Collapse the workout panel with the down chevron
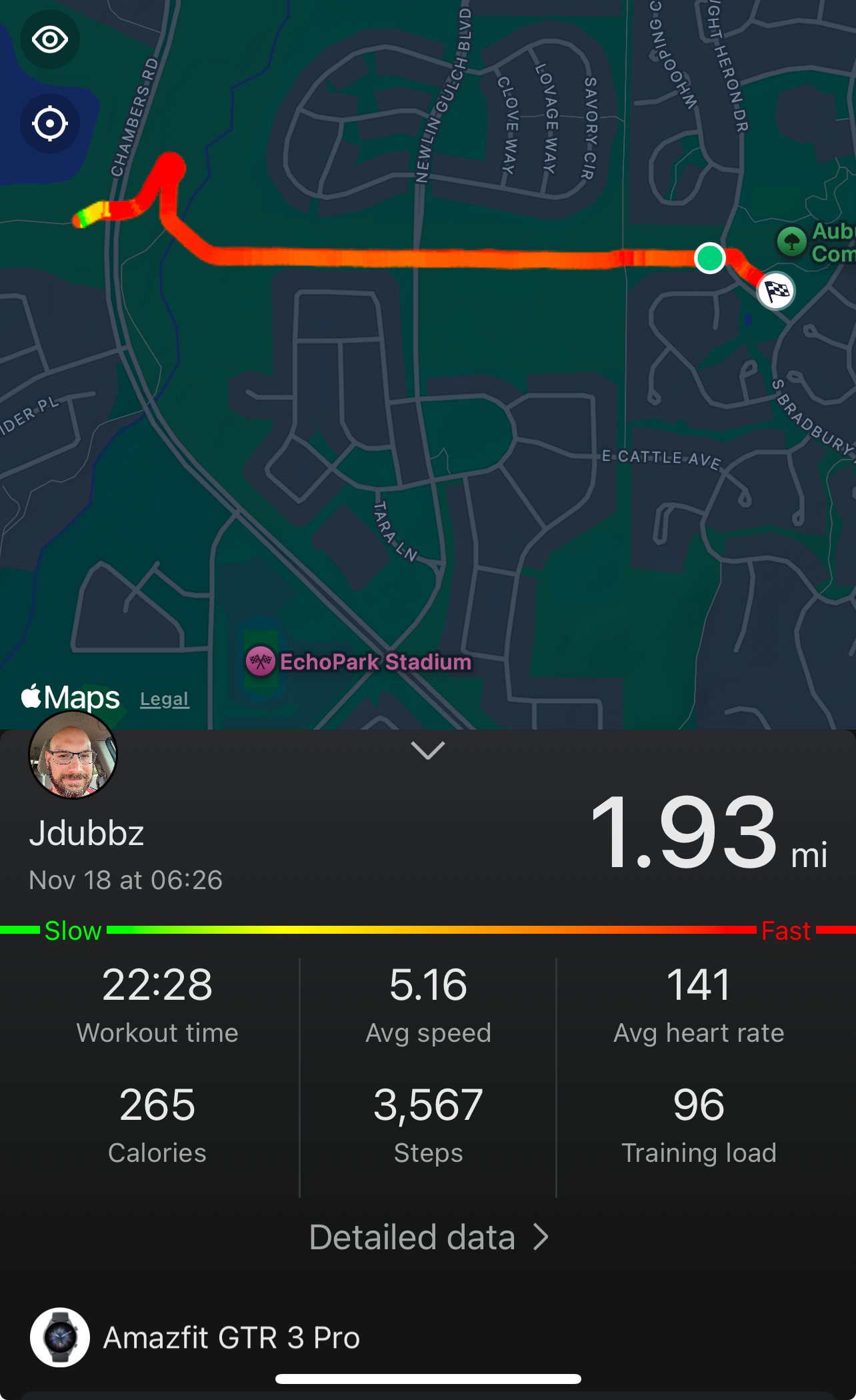Screen dimensions: 856x1400 click(x=427, y=750)
